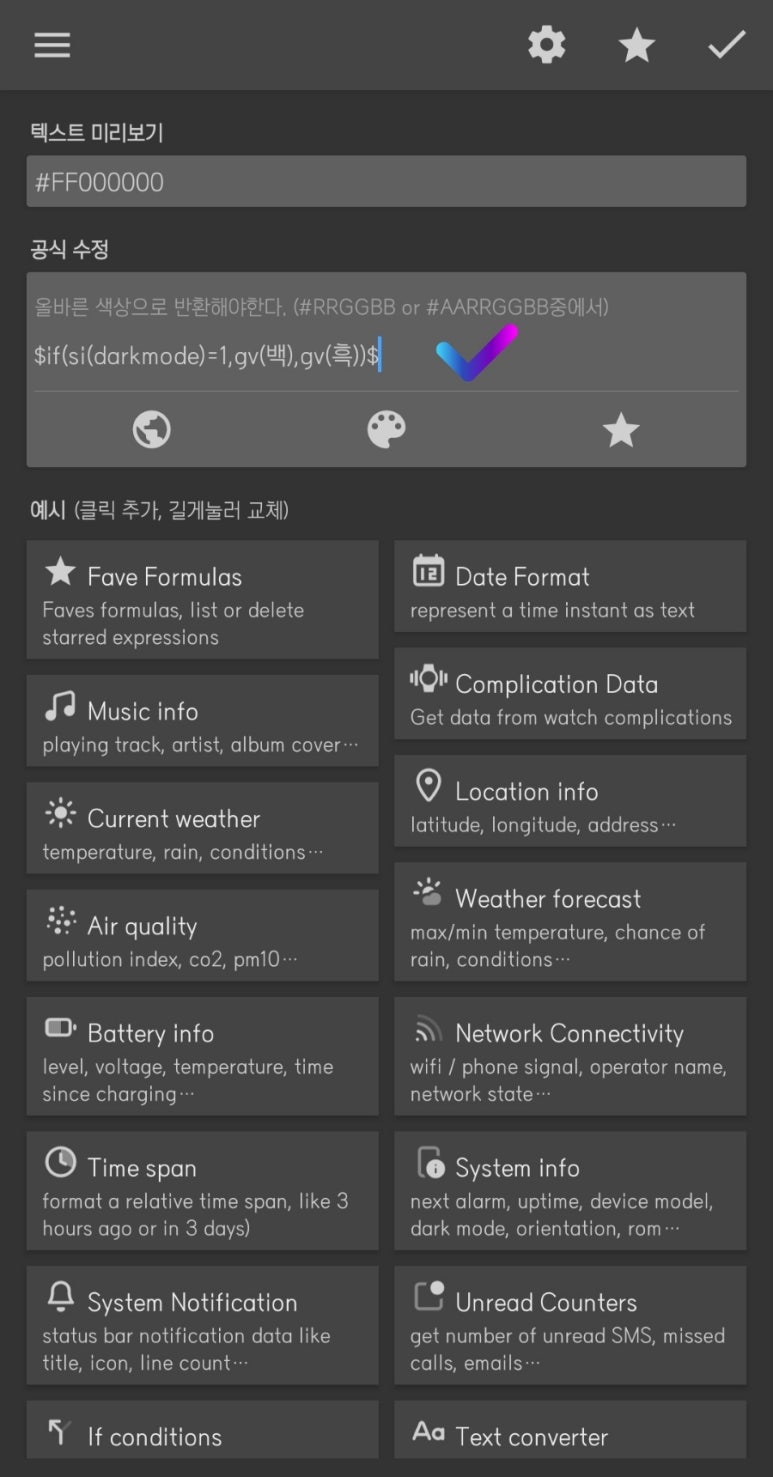Screen dimensions: 773x1477
Task: Select the Date Format example
Action: click(x=570, y=587)
